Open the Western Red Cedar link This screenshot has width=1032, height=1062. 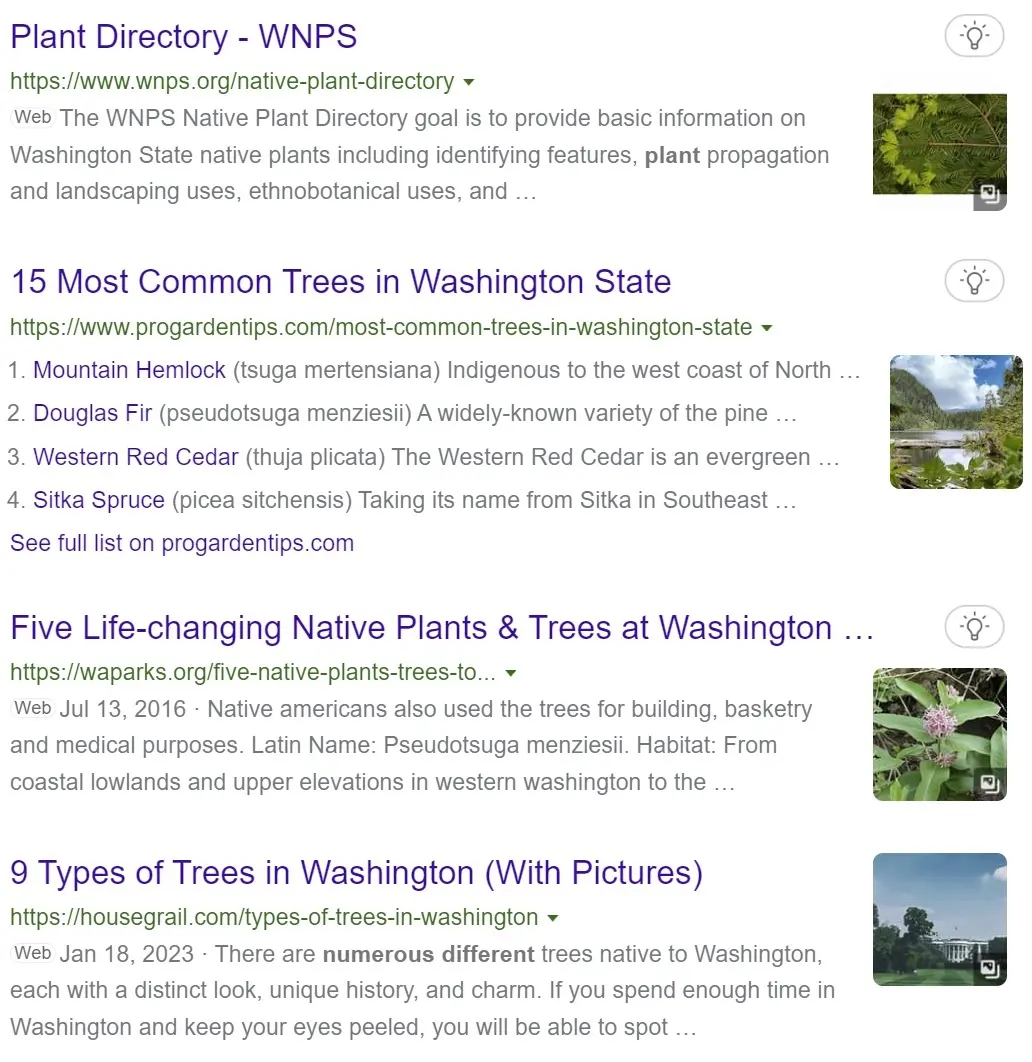[x=136, y=457]
